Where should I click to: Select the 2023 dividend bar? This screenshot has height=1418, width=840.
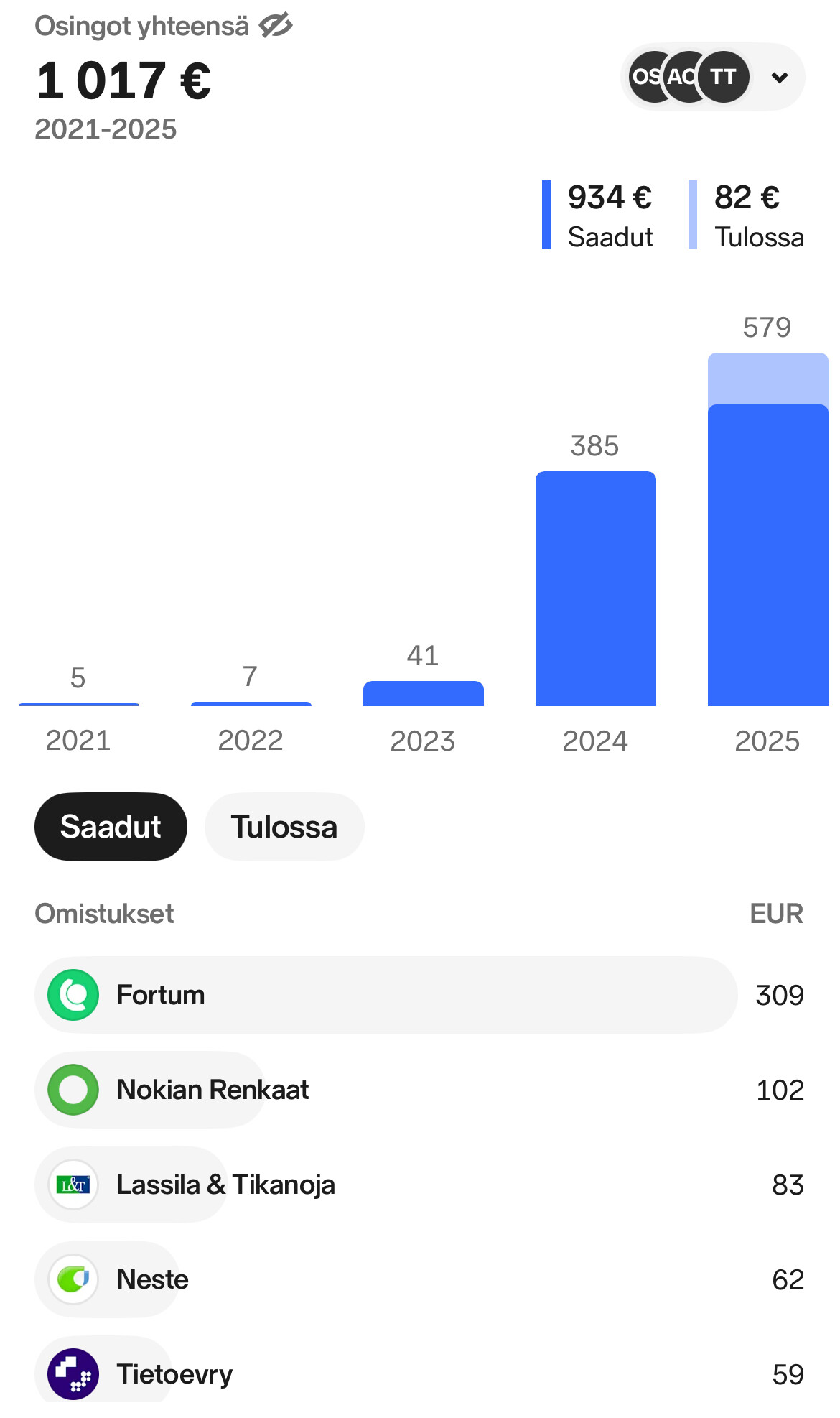coord(423,693)
